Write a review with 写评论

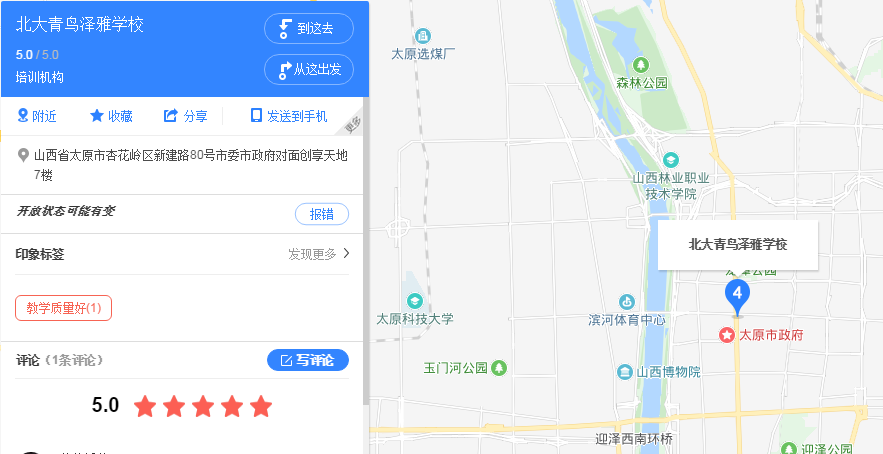pyautogui.click(x=308, y=360)
